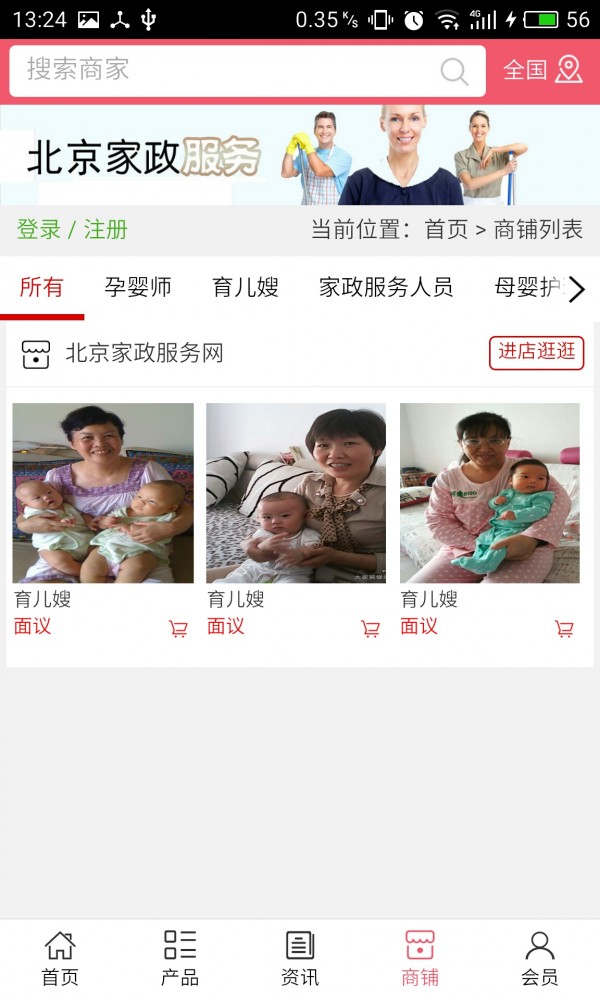Add the last 育儿嫂 listing to cart

point(565,629)
